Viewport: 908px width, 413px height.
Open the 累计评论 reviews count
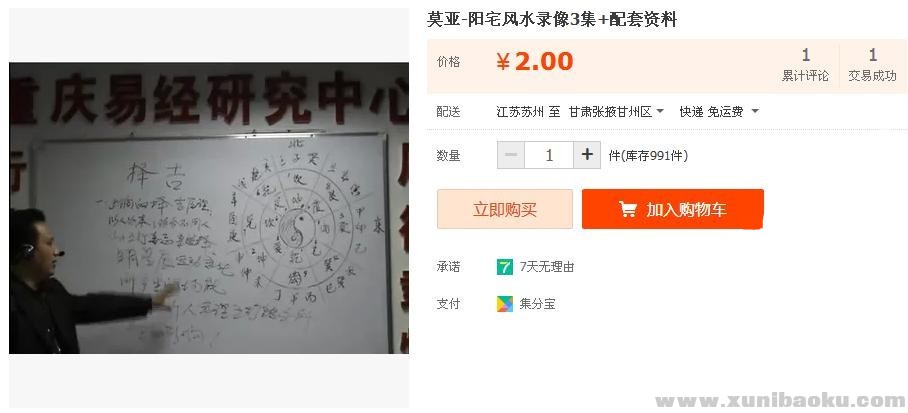point(805,66)
